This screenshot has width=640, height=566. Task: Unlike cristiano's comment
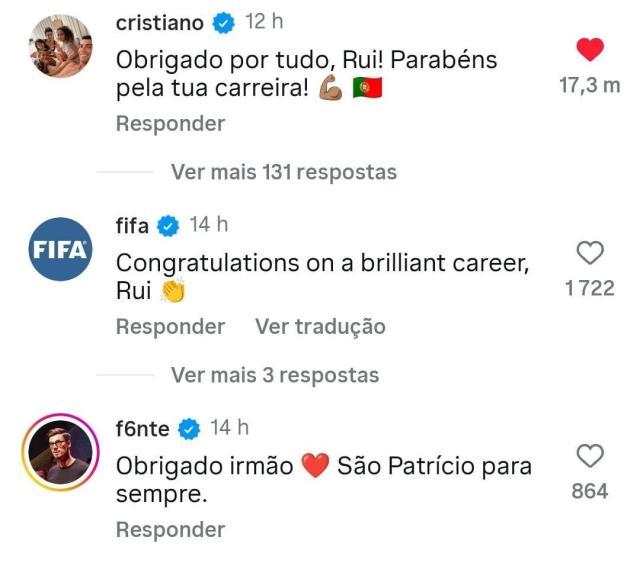point(591,50)
